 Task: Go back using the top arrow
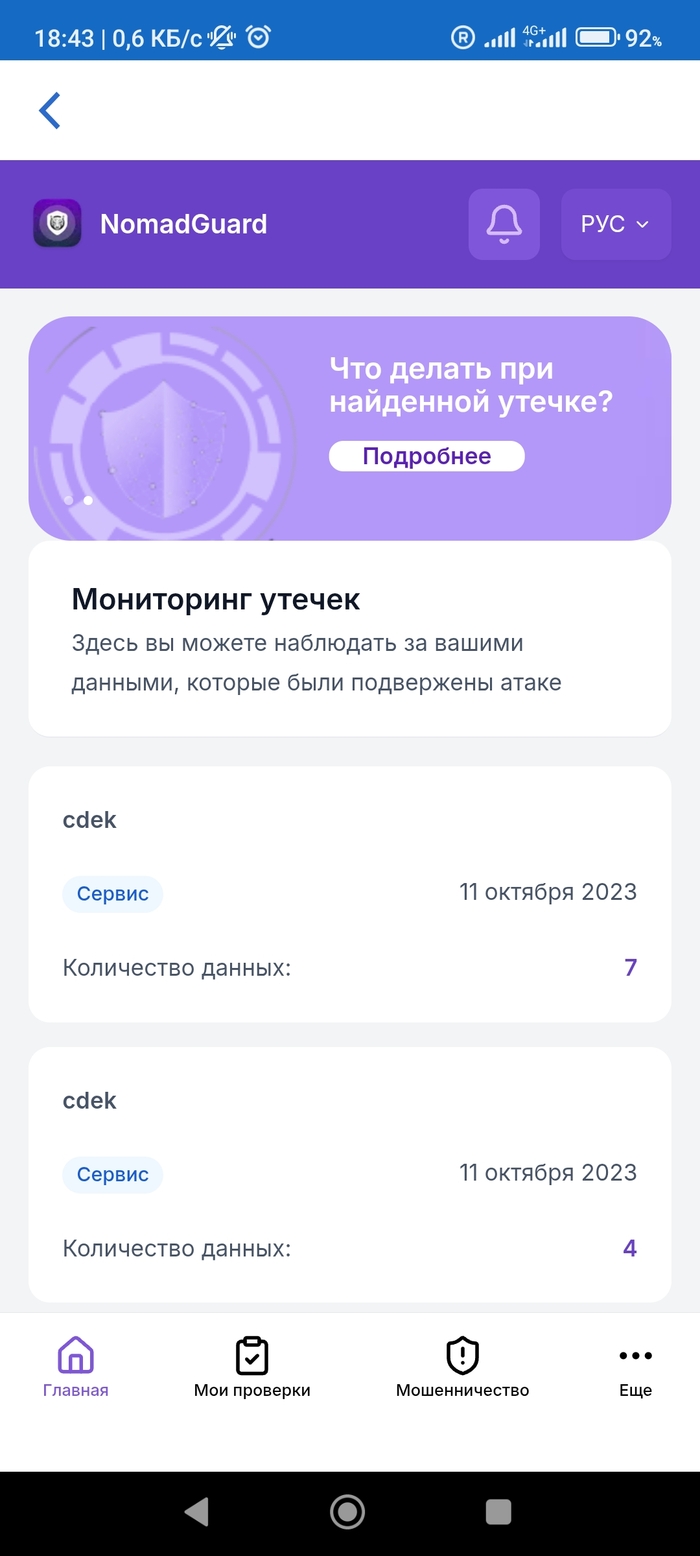[x=50, y=111]
